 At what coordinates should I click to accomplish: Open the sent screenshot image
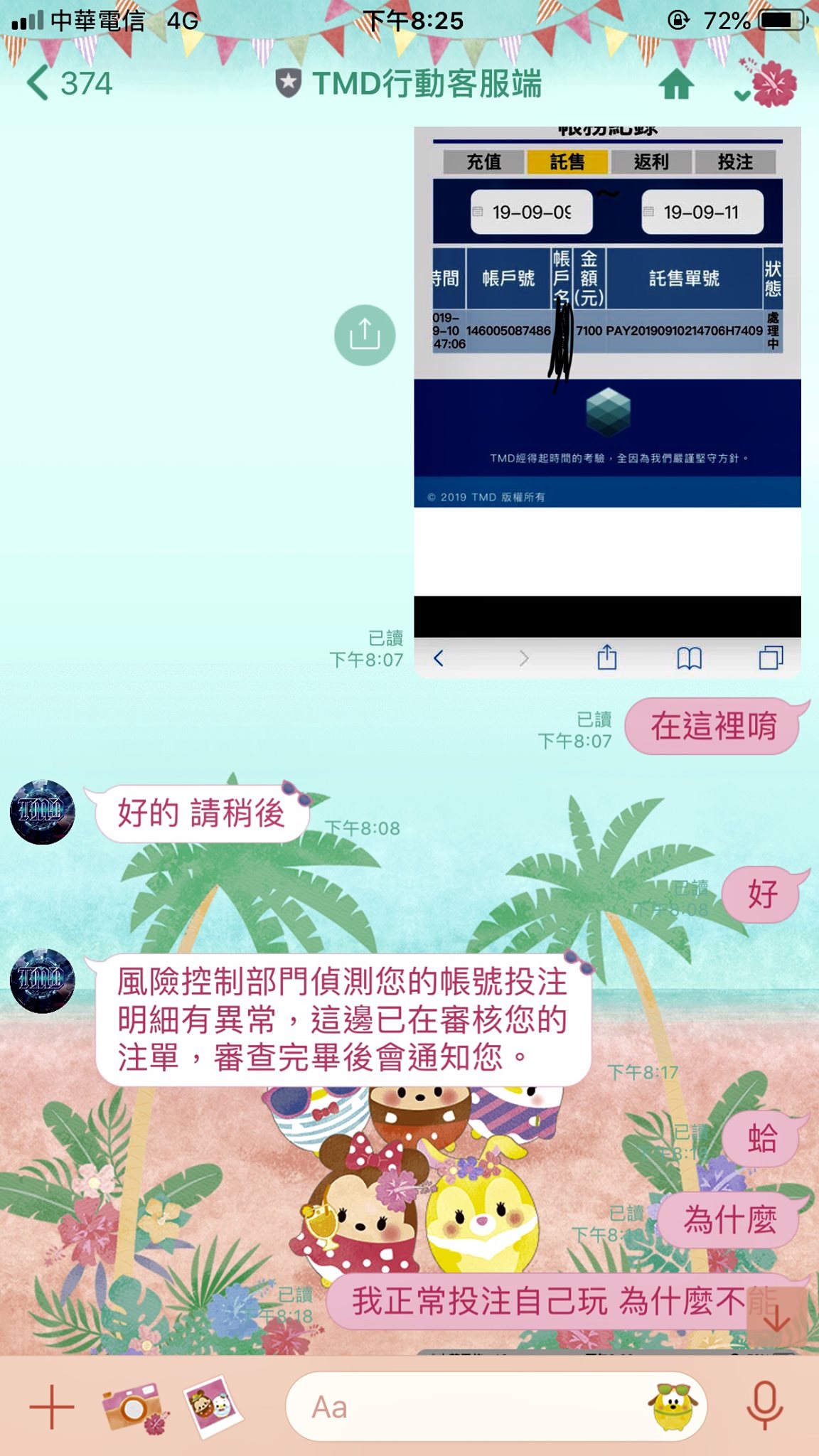click(607, 398)
